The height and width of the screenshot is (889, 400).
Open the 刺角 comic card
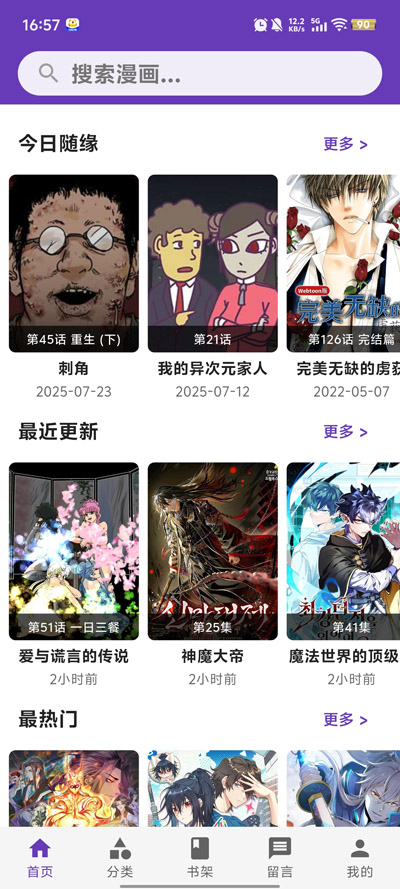click(74, 287)
